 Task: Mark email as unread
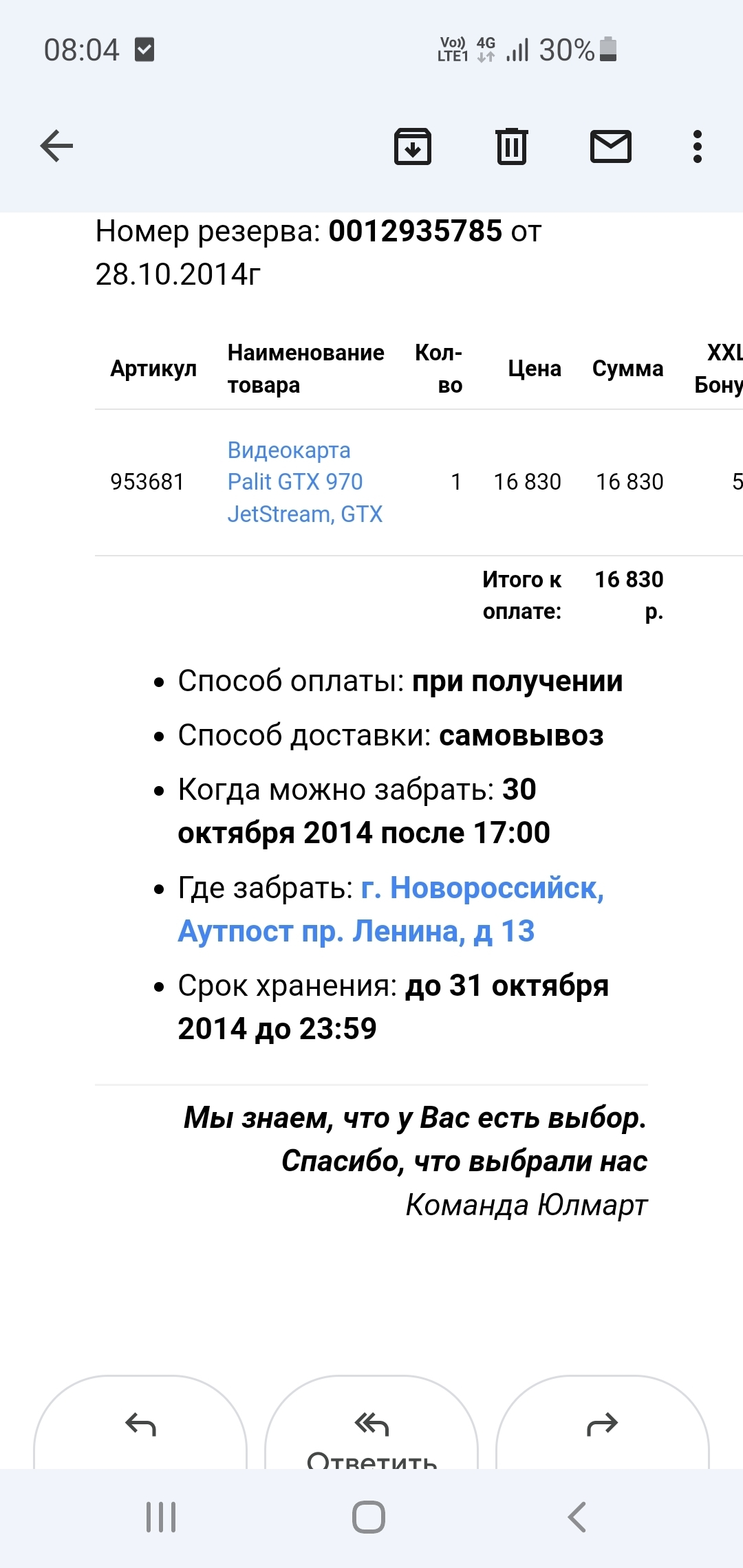pyautogui.click(x=610, y=146)
